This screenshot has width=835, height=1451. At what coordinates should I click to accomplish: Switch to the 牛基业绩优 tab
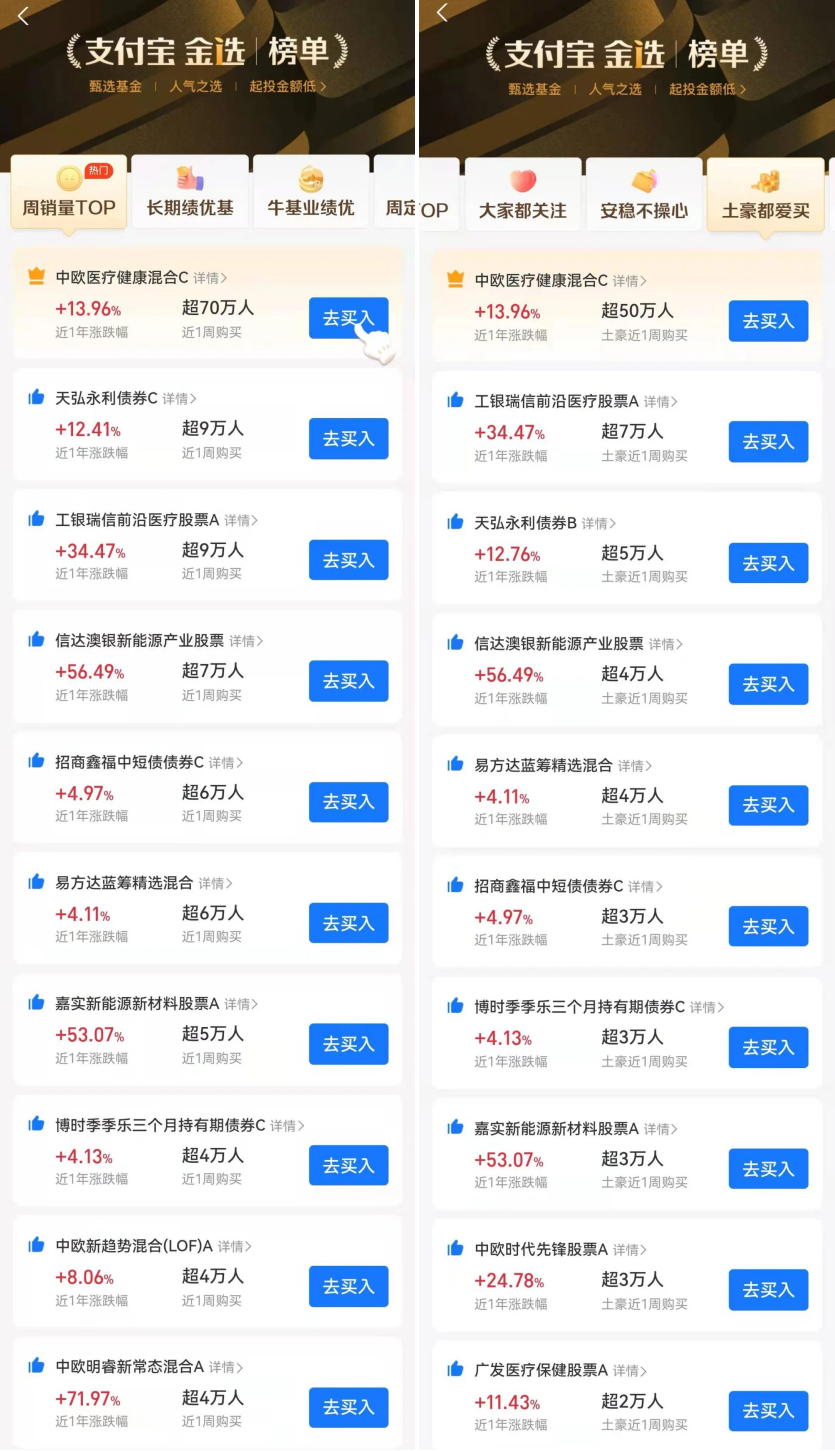(x=308, y=195)
